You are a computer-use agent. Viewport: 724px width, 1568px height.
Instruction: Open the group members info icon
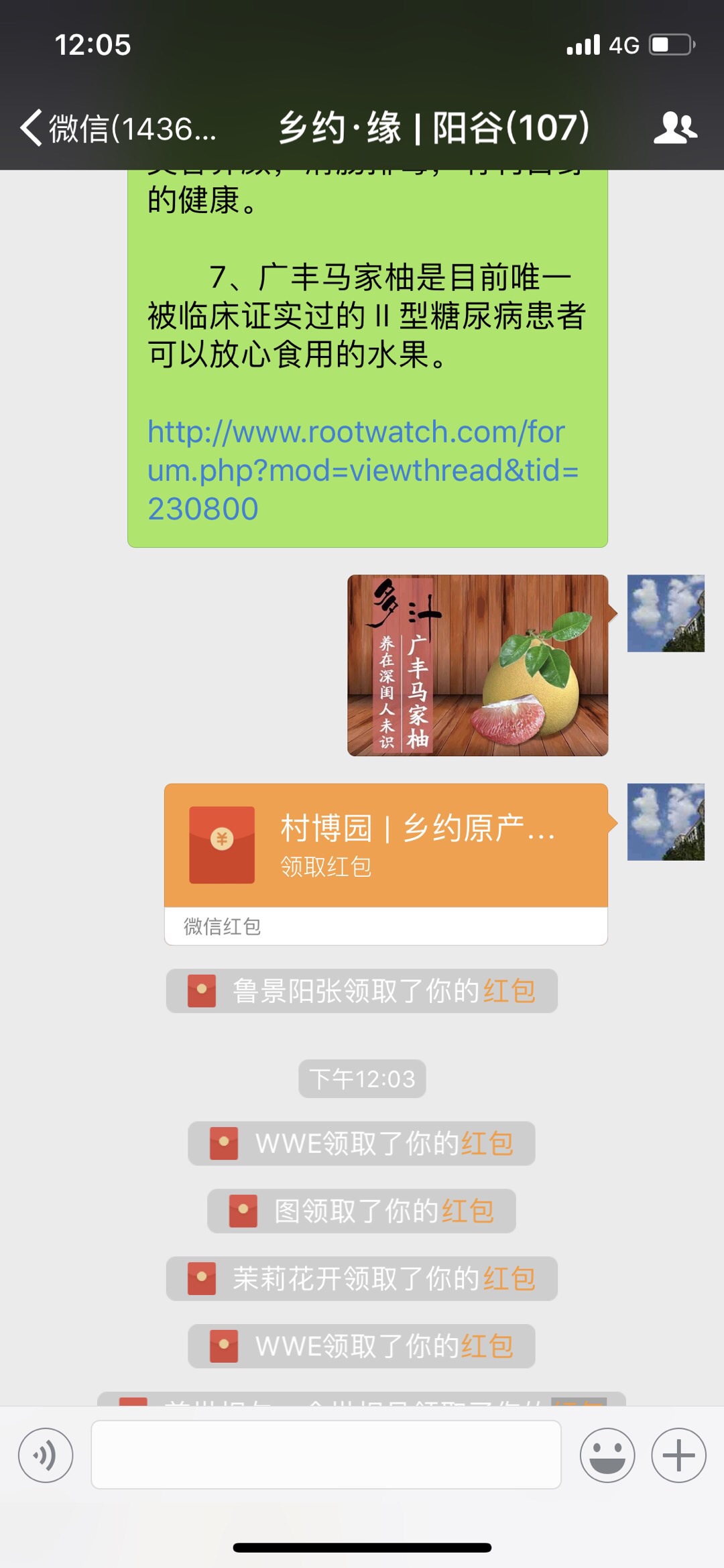coord(675,127)
